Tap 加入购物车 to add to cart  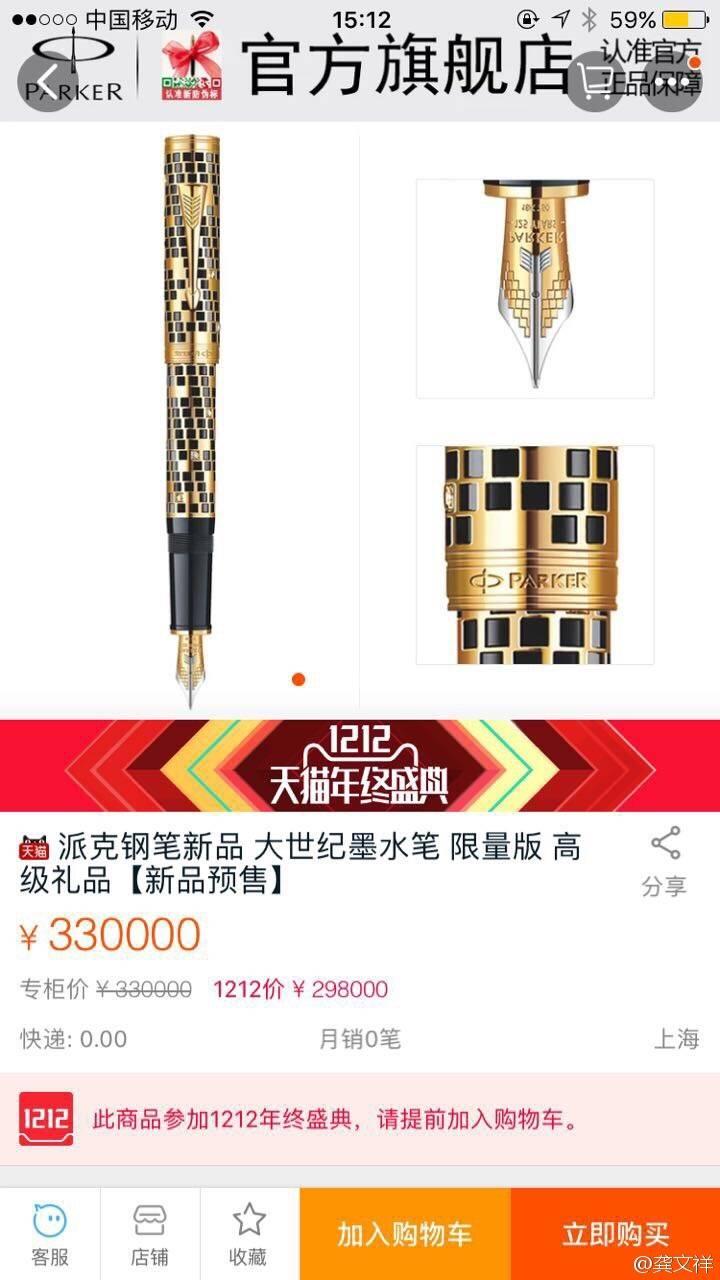pos(404,1234)
